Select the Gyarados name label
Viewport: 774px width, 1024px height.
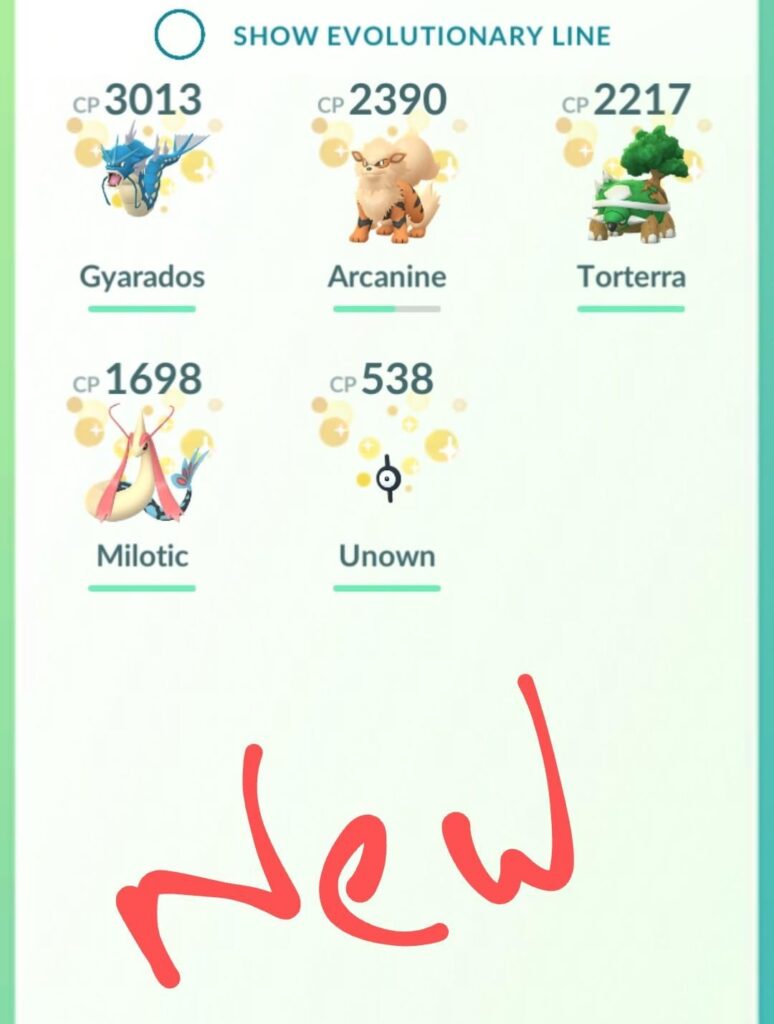click(x=140, y=277)
